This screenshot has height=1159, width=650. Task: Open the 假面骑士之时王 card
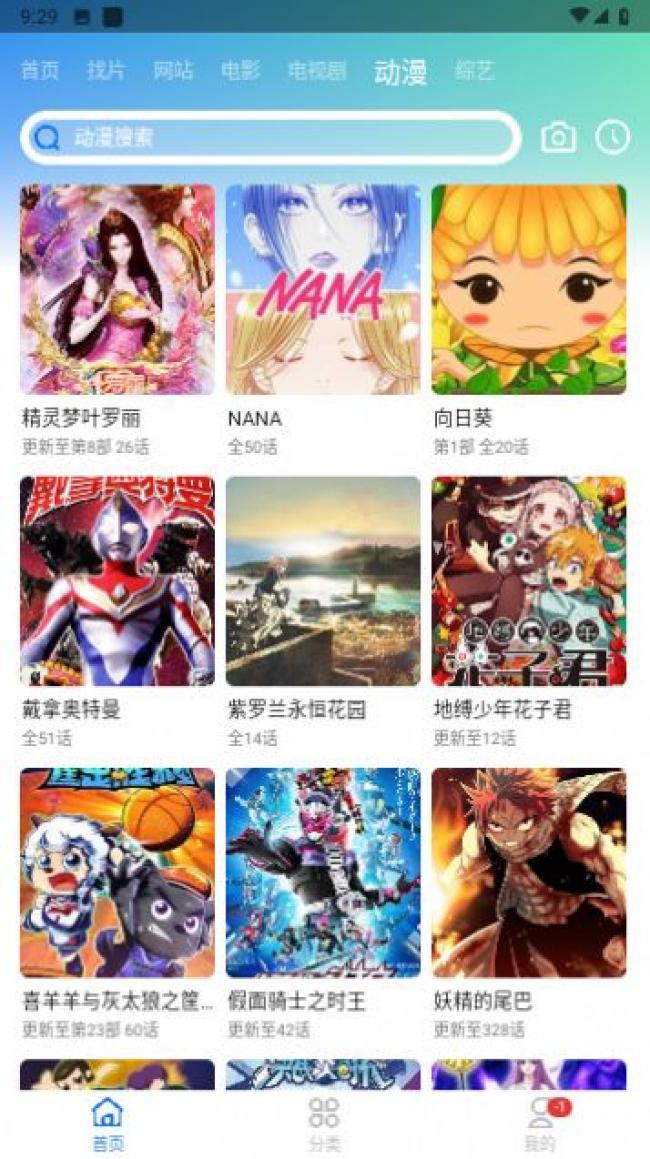pyautogui.click(x=323, y=903)
